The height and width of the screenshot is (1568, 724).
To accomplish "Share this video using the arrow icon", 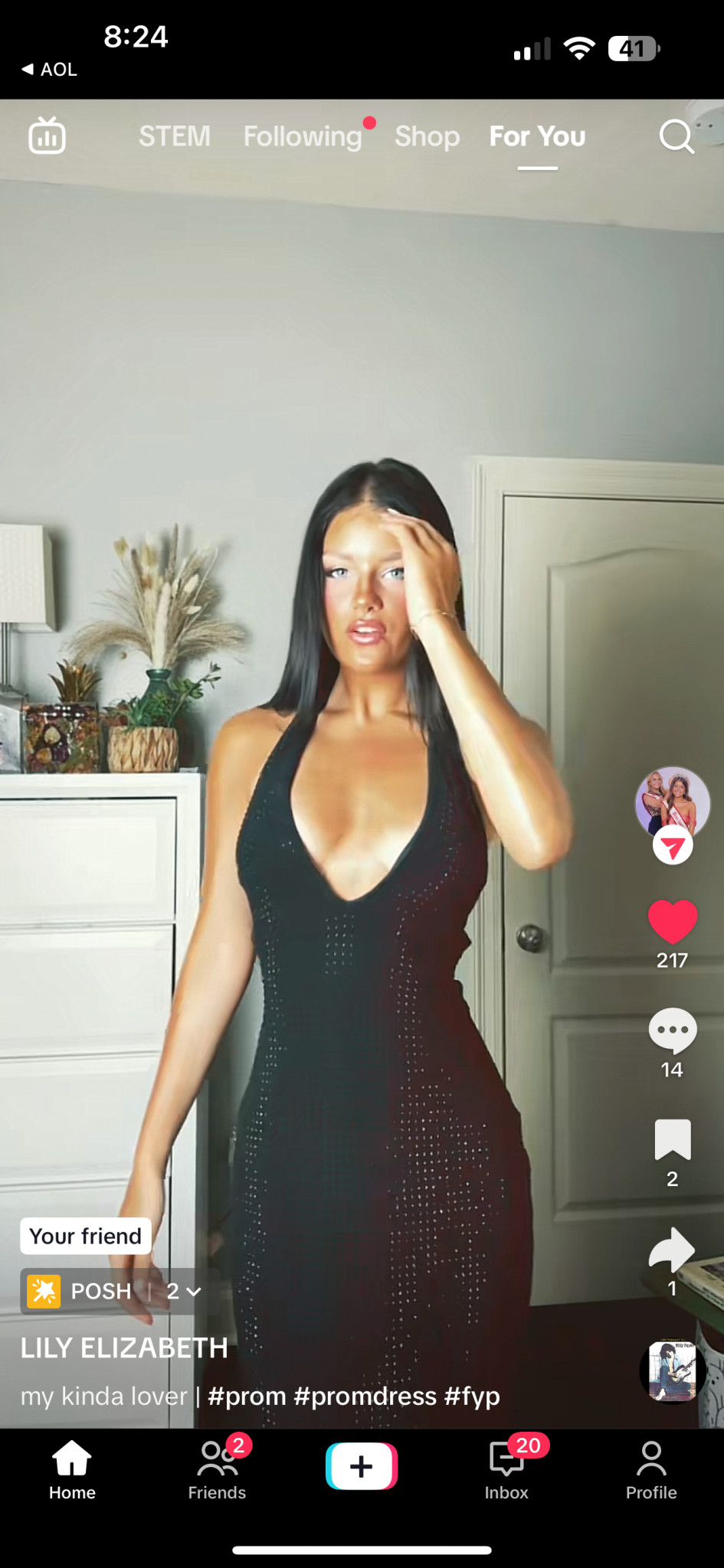I will [672, 1250].
